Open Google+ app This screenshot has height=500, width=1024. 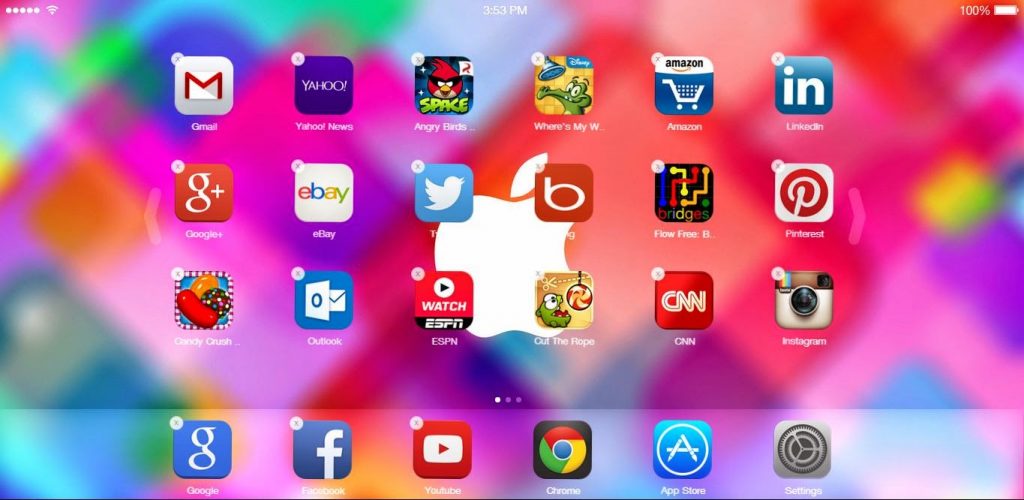pyautogui.click(x=204, y=193)
